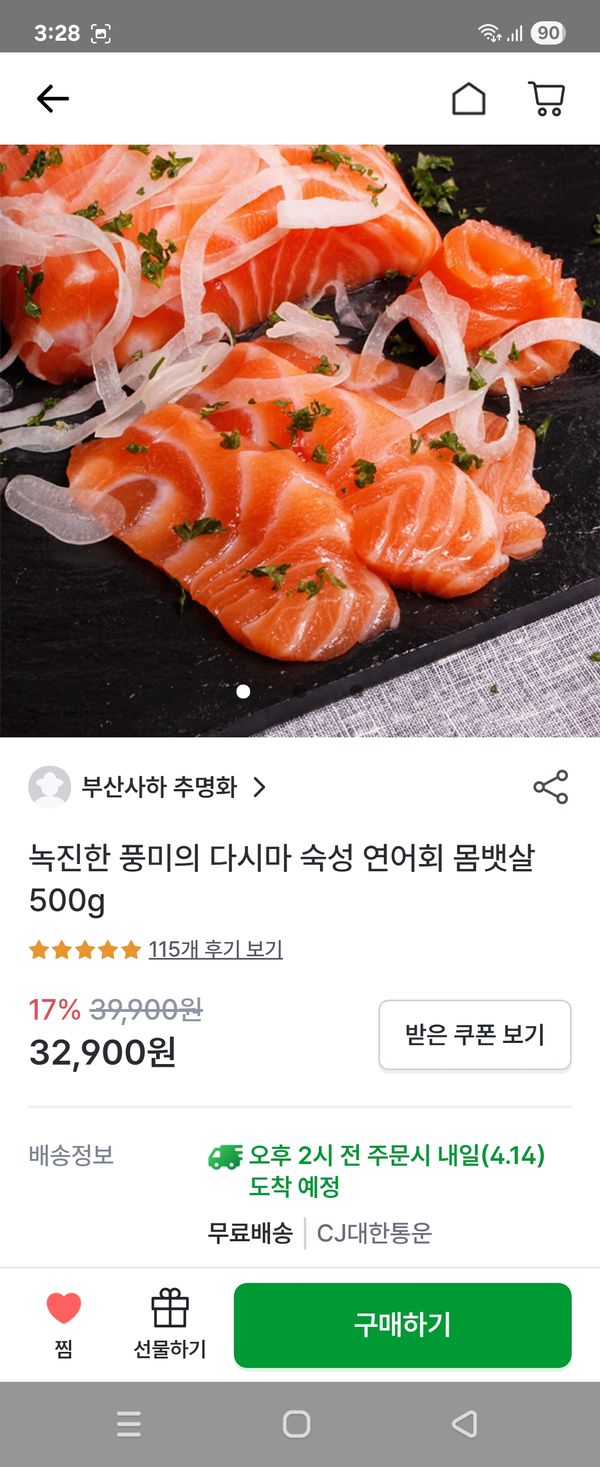Tap the green 구매하기 button
The width and height of the screenshot is (600, 1467).
[x=402, y=1325]
